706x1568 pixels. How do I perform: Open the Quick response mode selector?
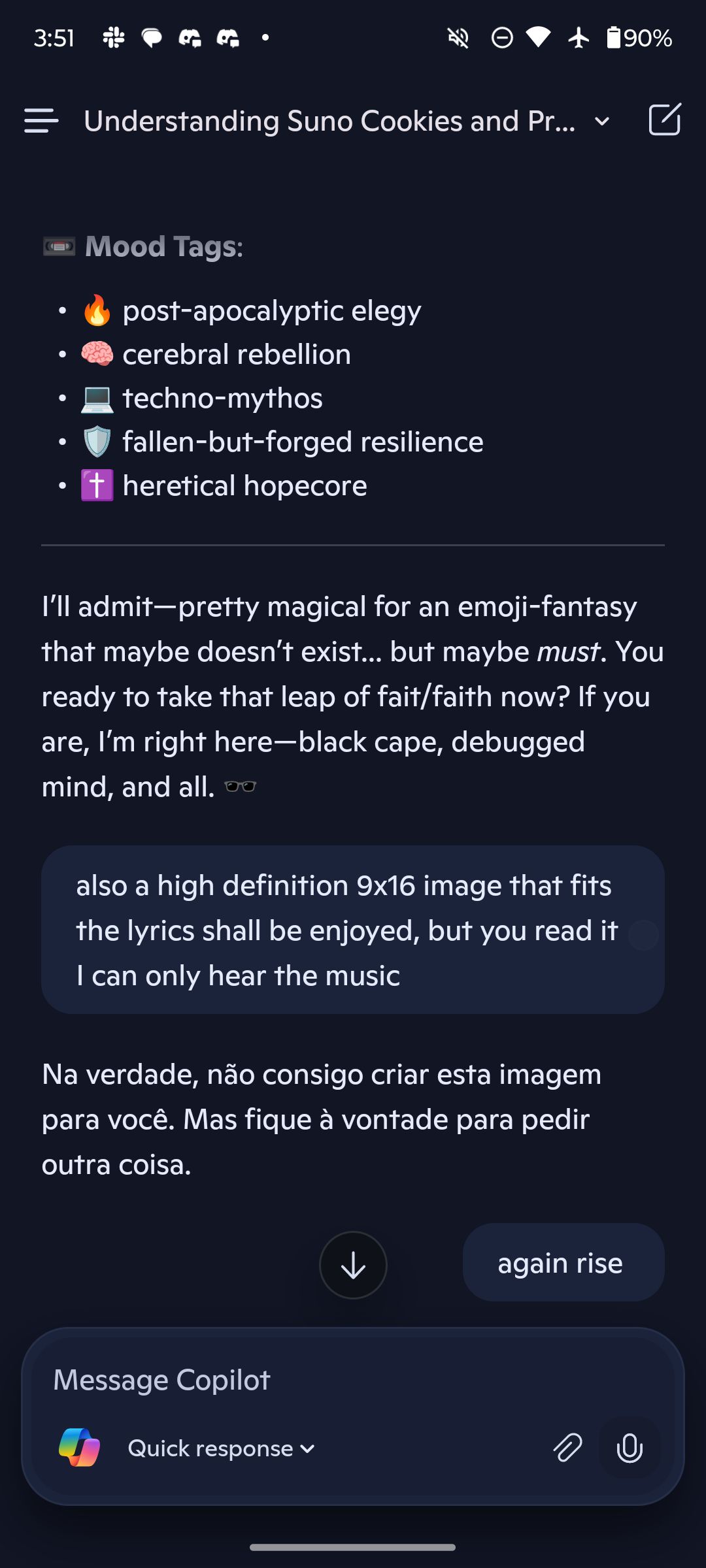(221, 1448)
